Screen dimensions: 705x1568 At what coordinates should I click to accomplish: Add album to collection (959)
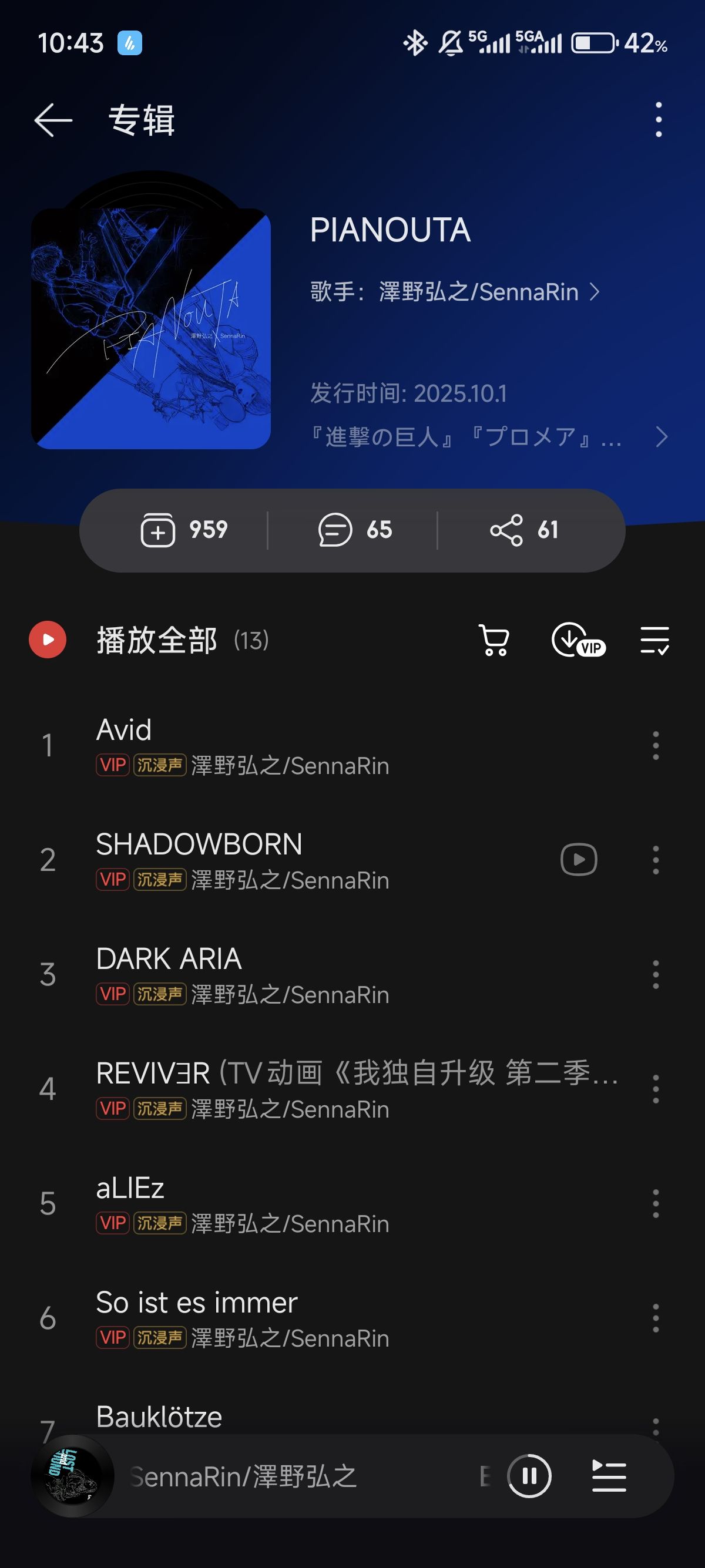[184, 530]
